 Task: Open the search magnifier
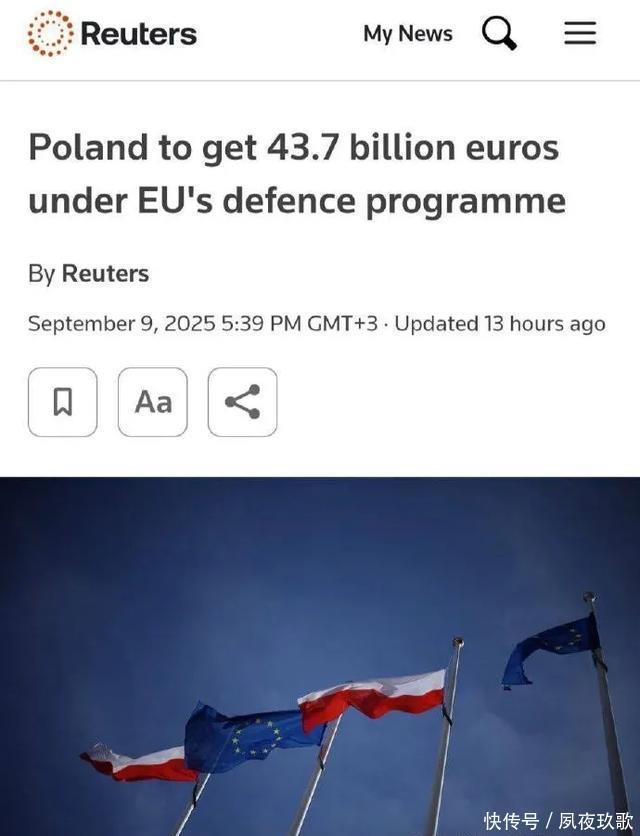pos(499,34)
